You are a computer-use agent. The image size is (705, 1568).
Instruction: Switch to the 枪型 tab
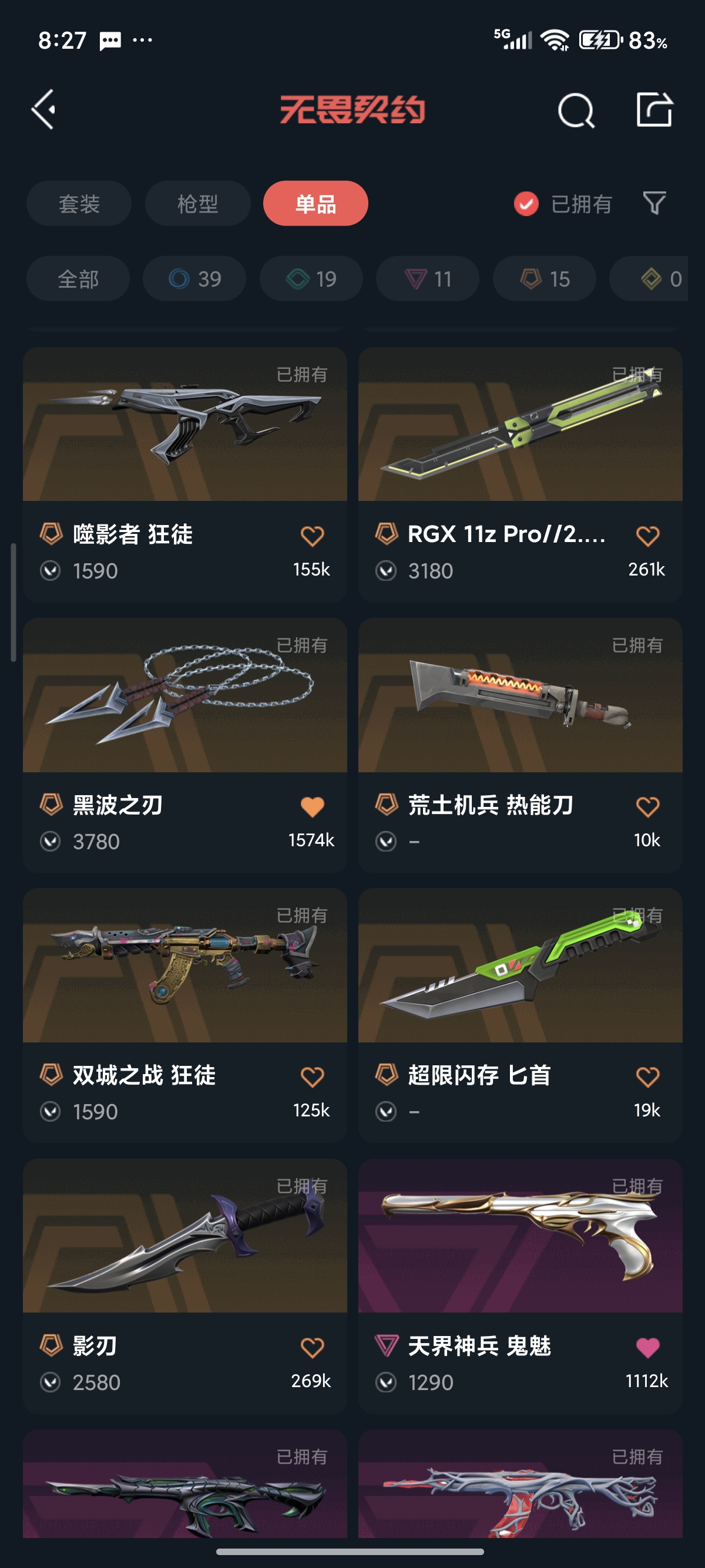[x=197, y=204]
